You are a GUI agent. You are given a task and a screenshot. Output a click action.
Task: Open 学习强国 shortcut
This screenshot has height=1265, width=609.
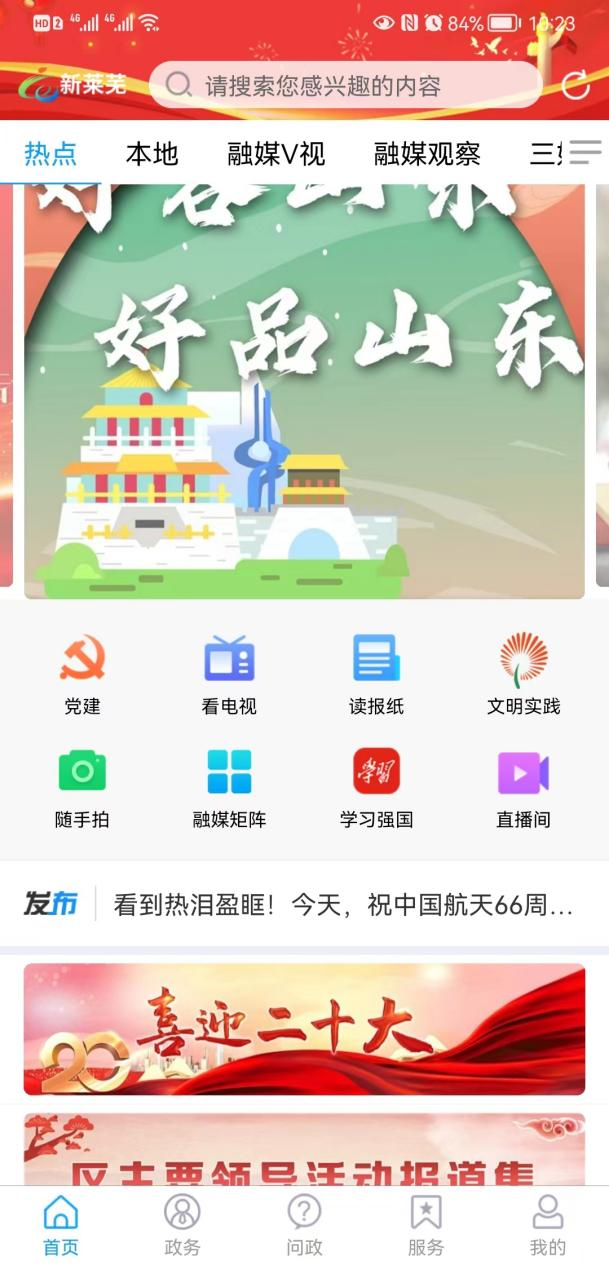pyautogui.click(x=376, y=788)
